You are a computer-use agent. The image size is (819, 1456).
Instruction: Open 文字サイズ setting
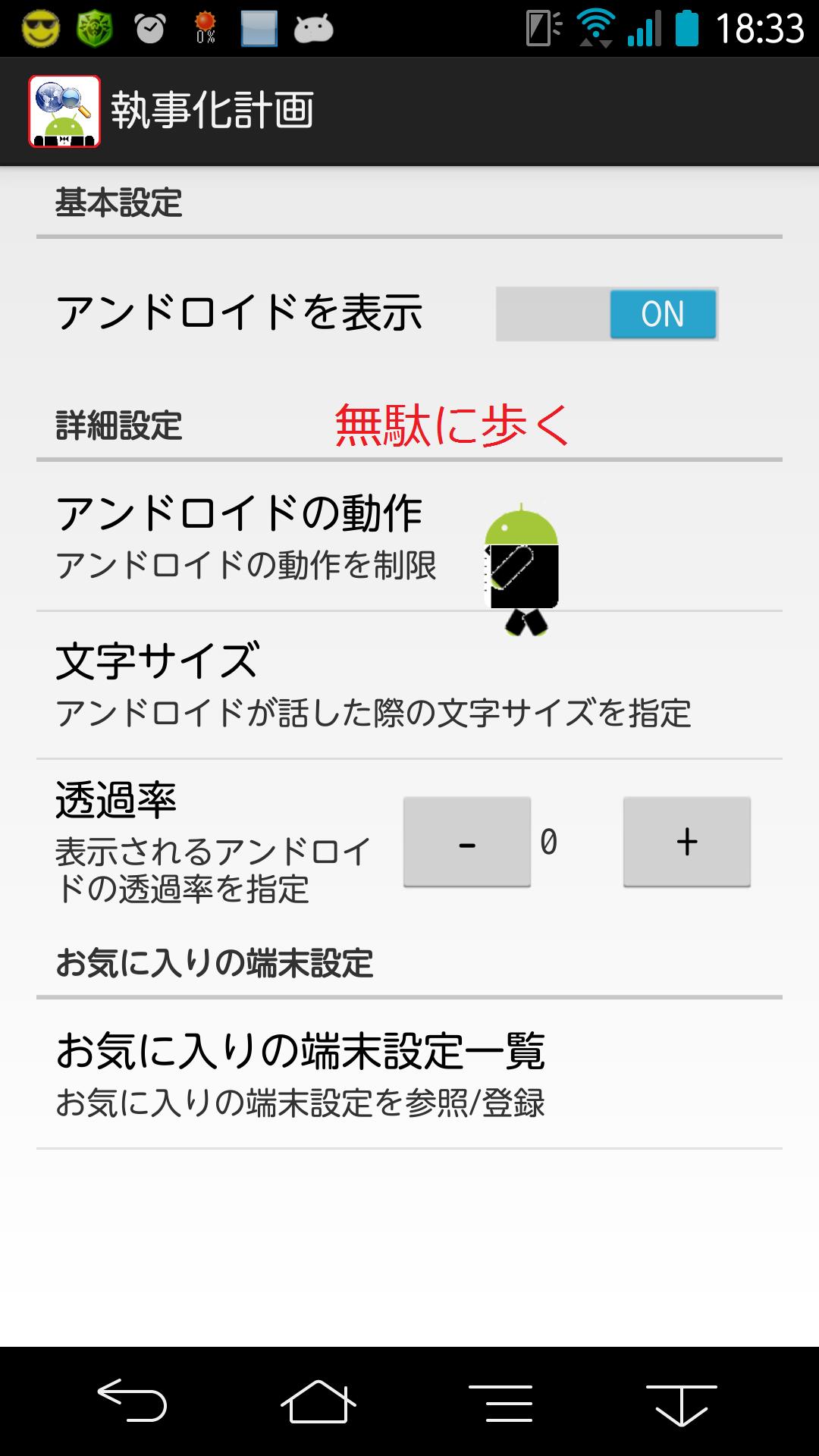tap(372, 685)
